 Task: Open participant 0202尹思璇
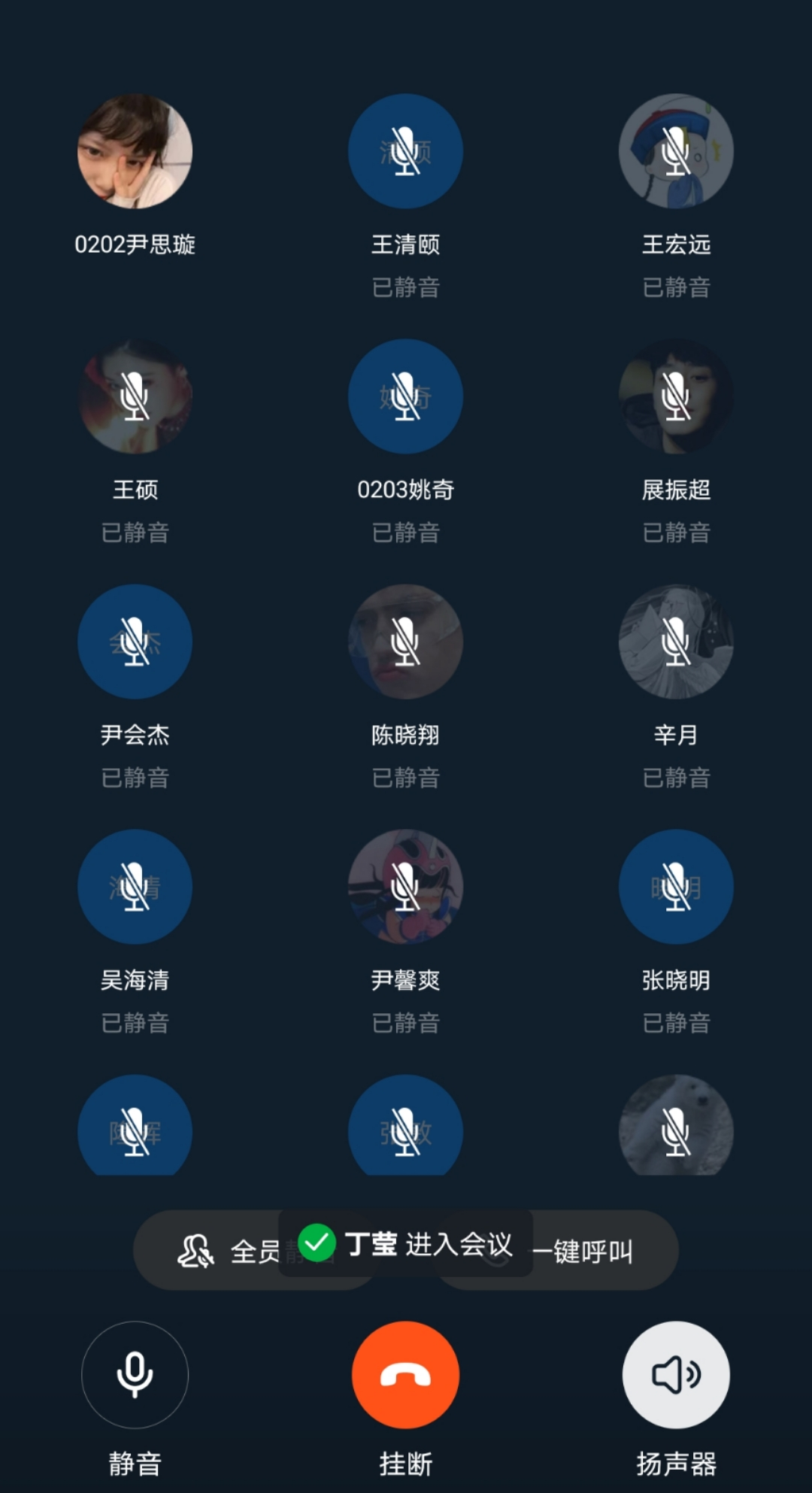(135, 151)
